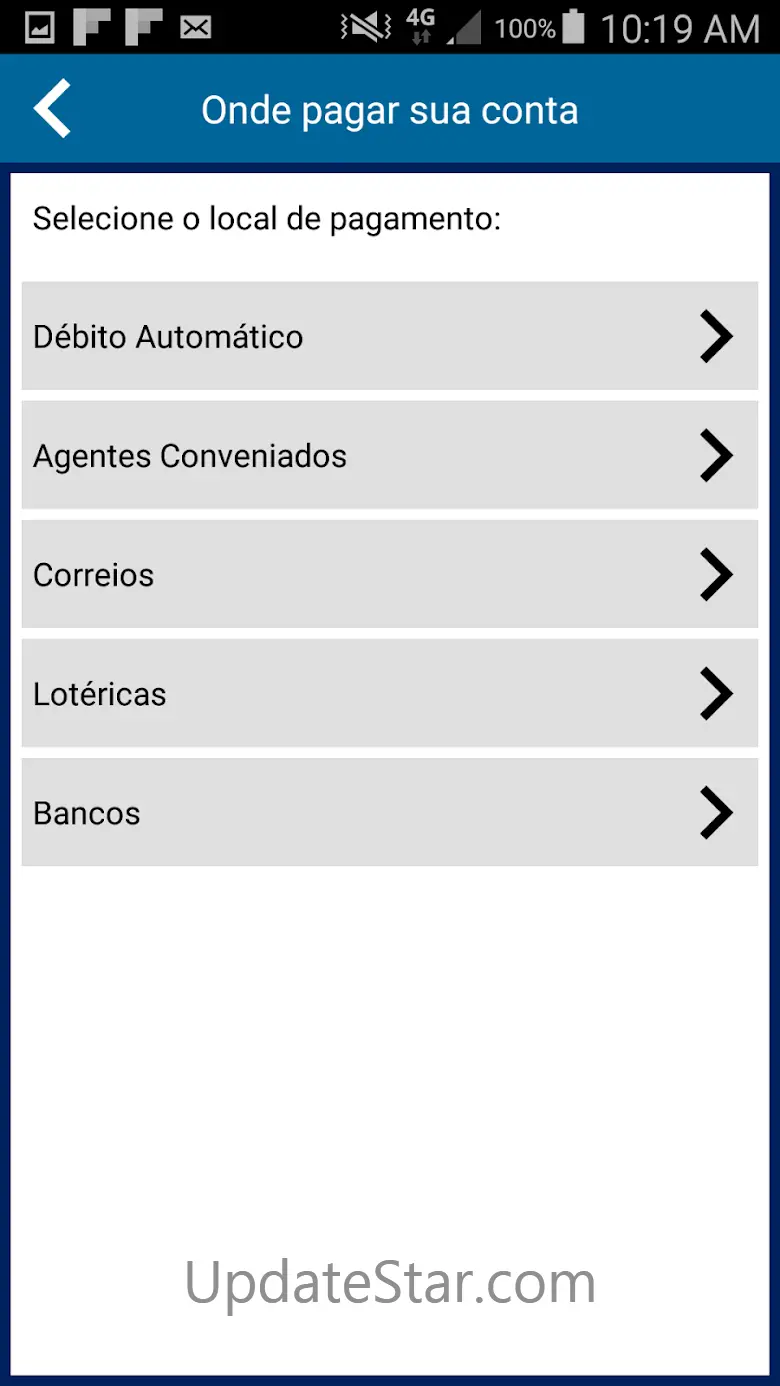Tap the Bancos option

(x=389, y=812)
